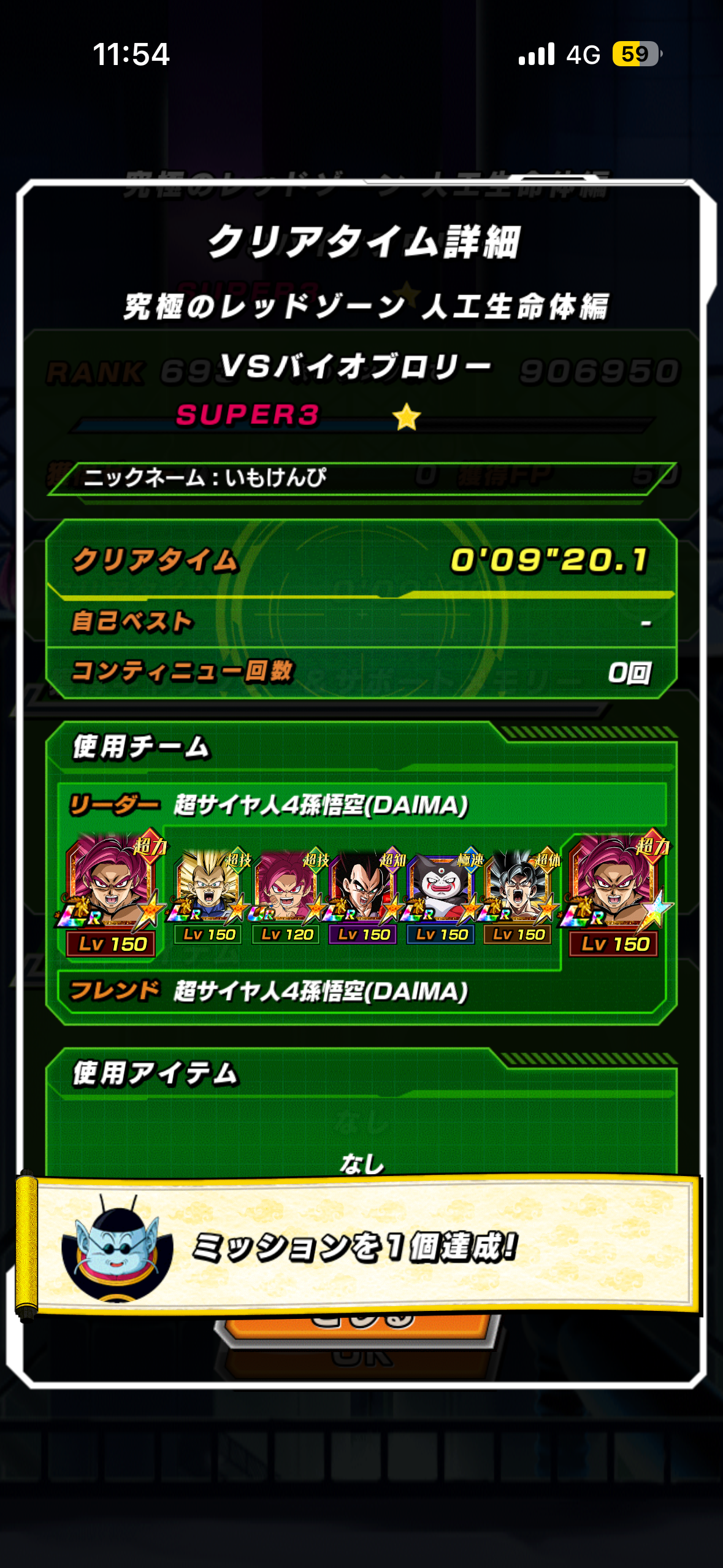723x1568 pixels.
Task: Tap the mission achieved notification banner
Action: (362, 1245)
